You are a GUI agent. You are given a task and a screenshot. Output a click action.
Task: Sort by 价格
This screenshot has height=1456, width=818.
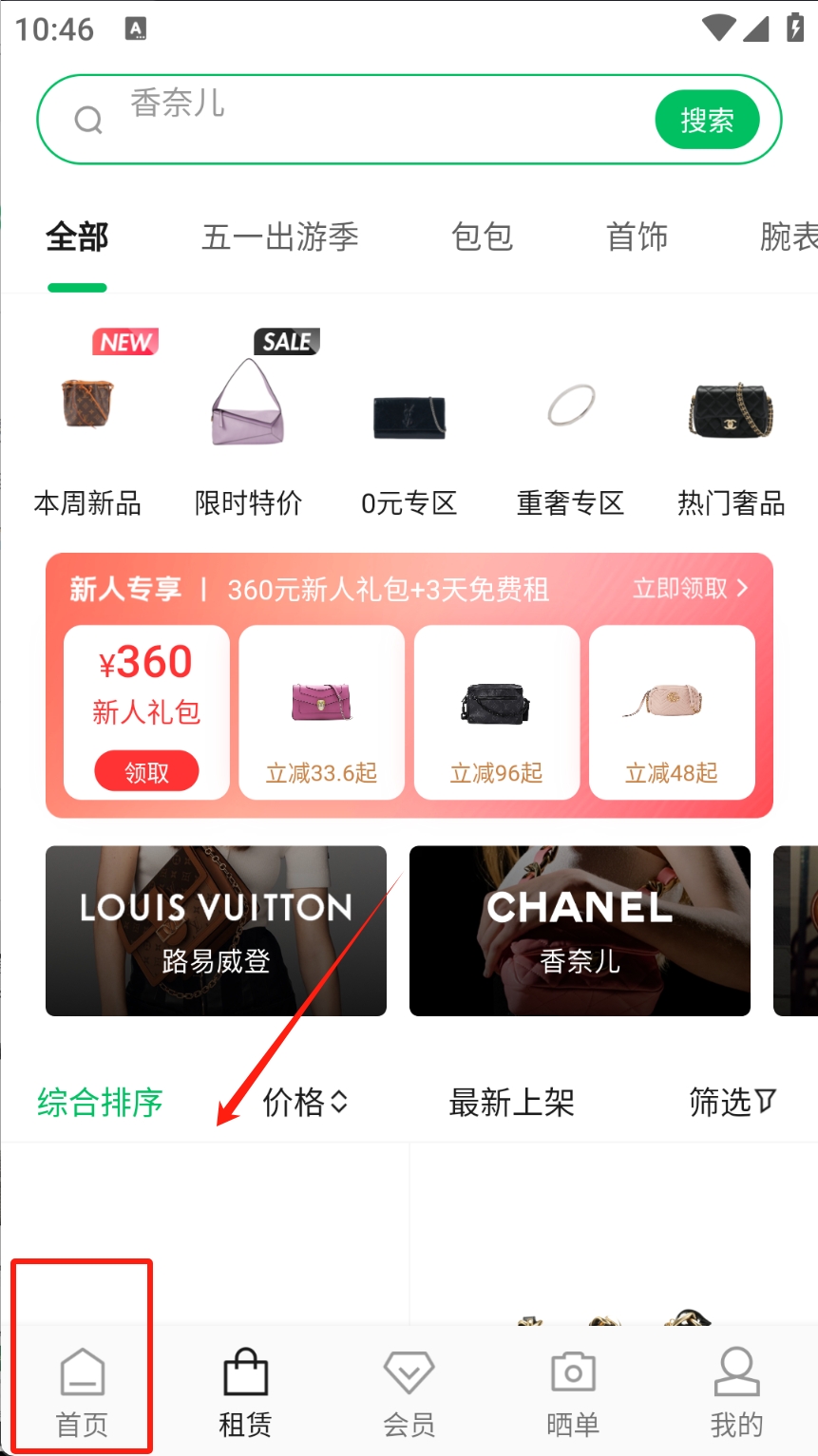coord(305,1102)
